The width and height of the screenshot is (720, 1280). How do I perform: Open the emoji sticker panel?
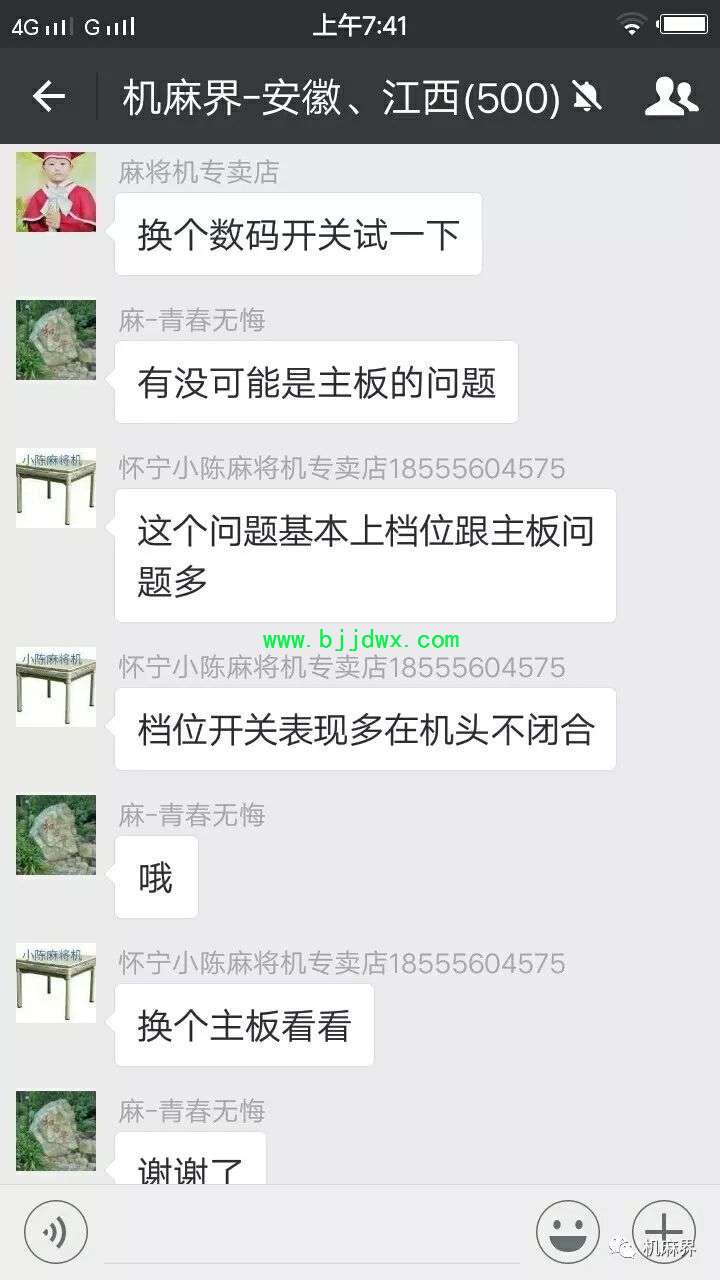[x=568, y=1232]
